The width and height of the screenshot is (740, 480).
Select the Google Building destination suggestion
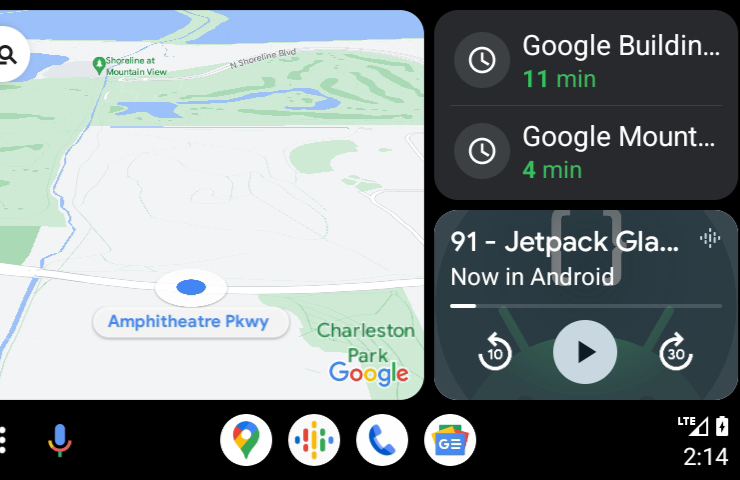click(586, 60)
